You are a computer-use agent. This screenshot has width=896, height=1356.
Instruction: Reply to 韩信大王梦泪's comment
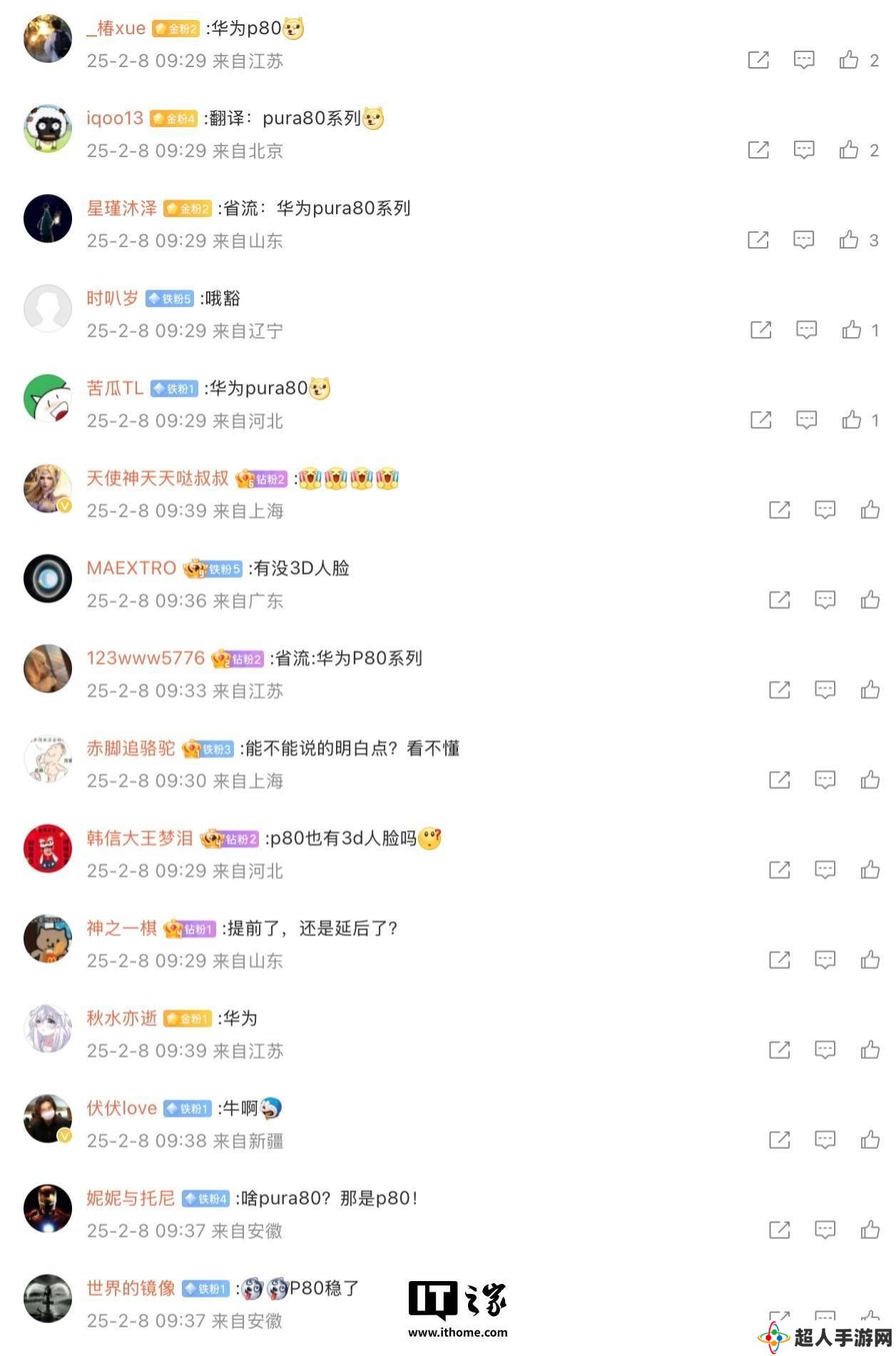(825, 869)
